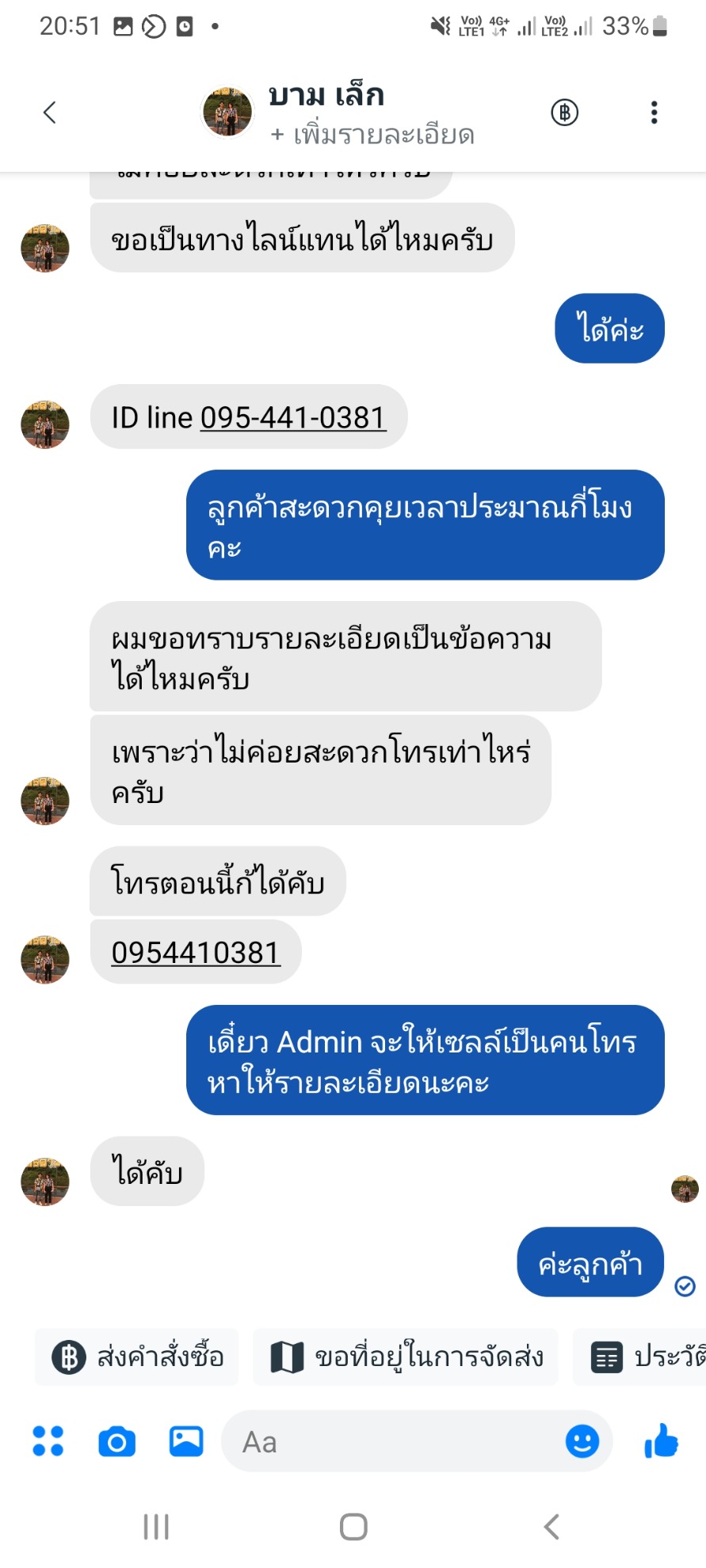Send a thumbs-up like
706x1568 pixels.
661,1441
